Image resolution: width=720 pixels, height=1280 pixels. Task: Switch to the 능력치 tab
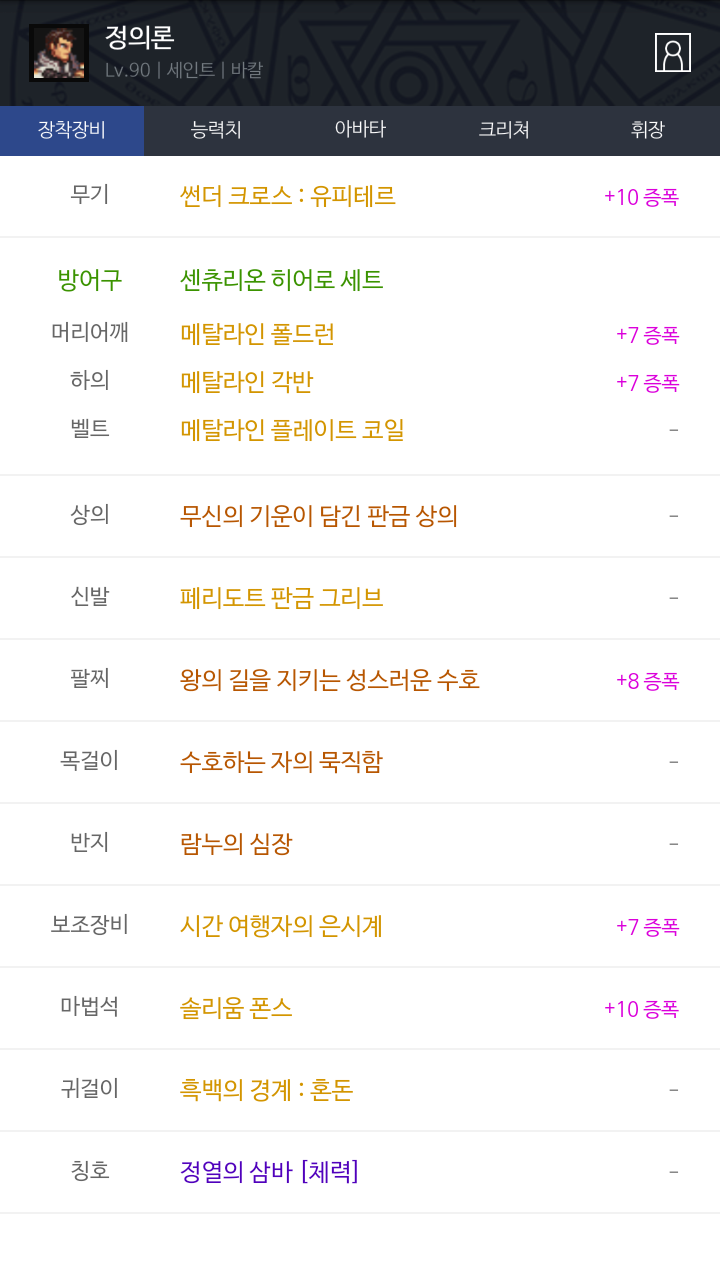(216, 130)
